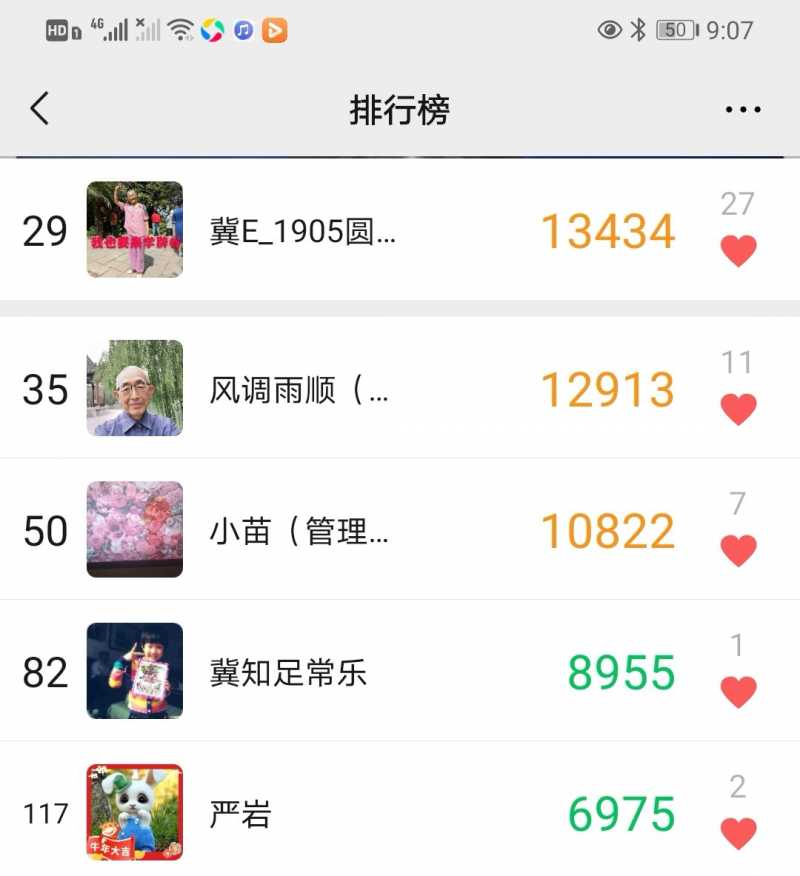Like 风调雨顺's step count
The image size is (800, 876).
point(738,408)
